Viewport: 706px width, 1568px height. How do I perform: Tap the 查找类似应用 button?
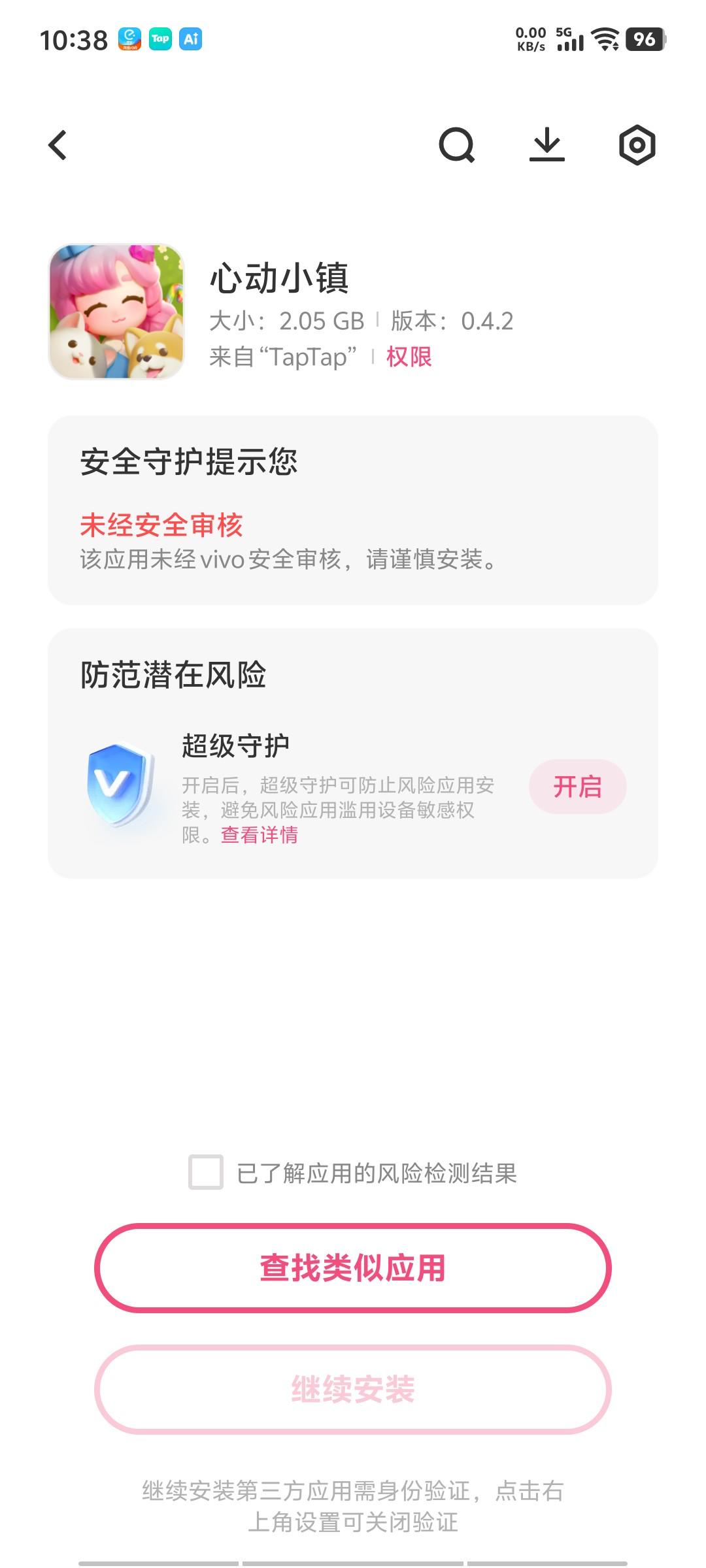(353, 1267)
